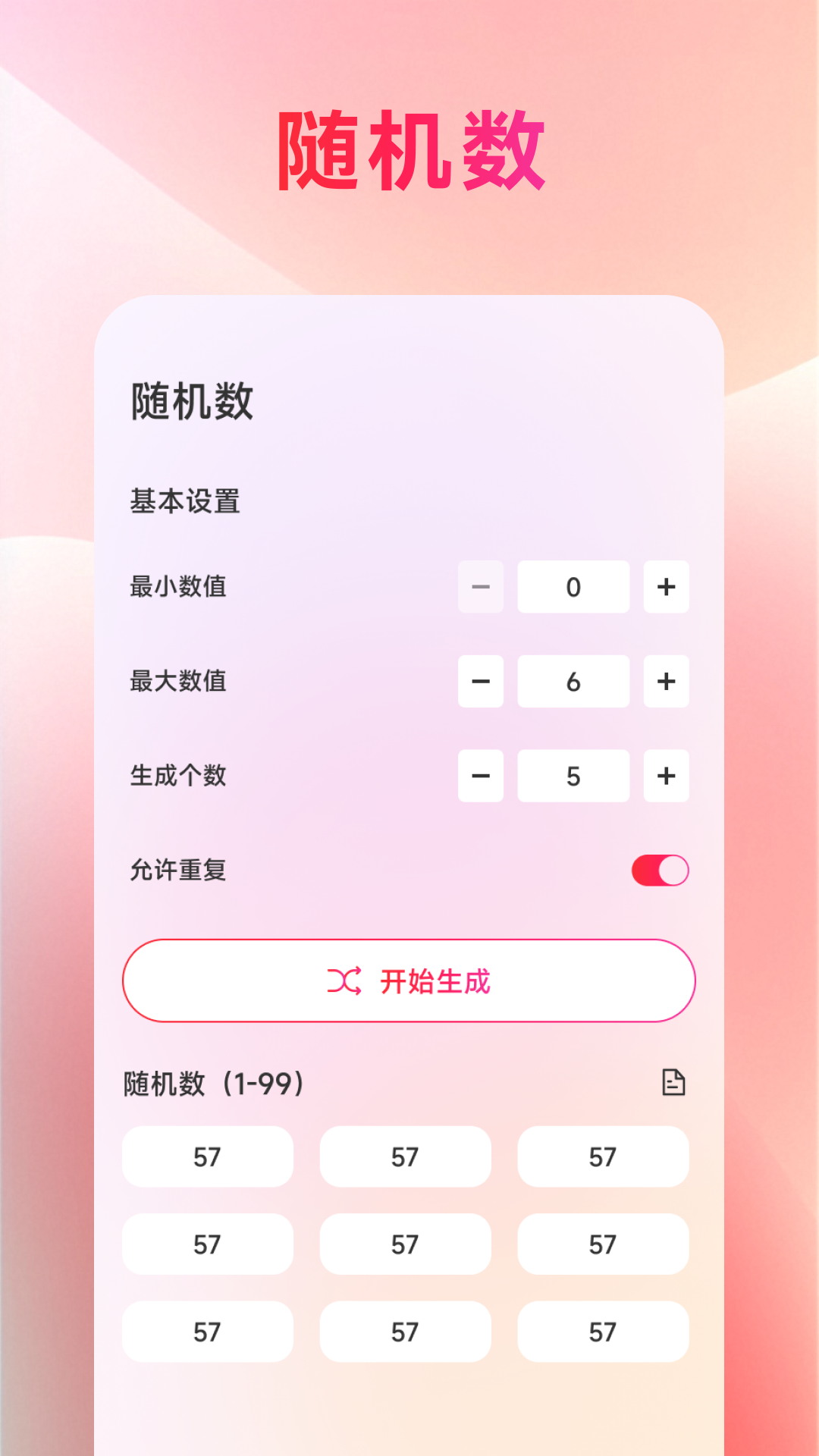Click the minimum value field showing 0
The height and width of the screenshot is (1456, 819).
573,588
